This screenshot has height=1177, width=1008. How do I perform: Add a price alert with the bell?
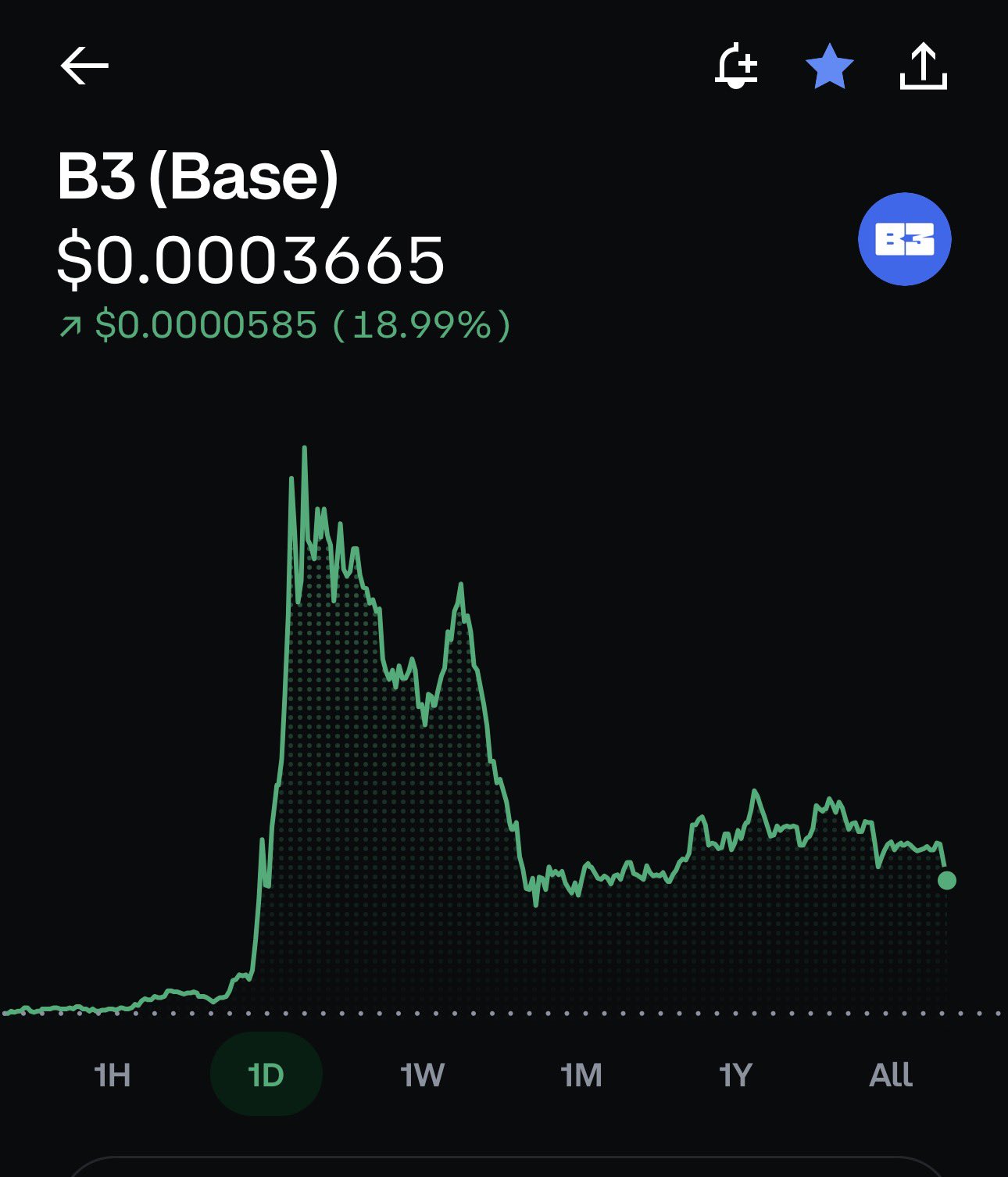[x=736, y=67]
